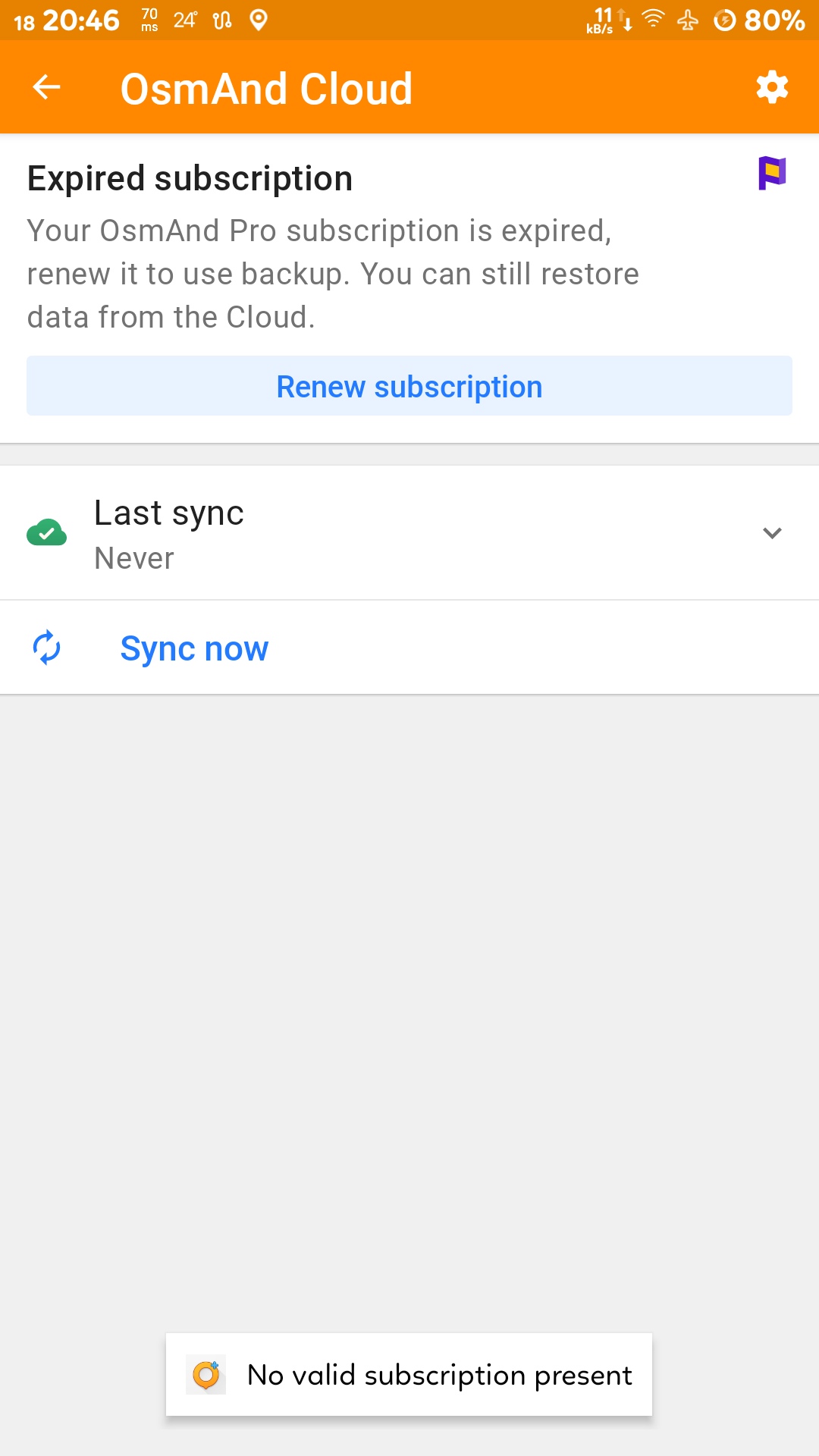Viewport: 819px width, 1456px height.
Task: Tap the Expired subscription heading
Action: coord(190,177)
